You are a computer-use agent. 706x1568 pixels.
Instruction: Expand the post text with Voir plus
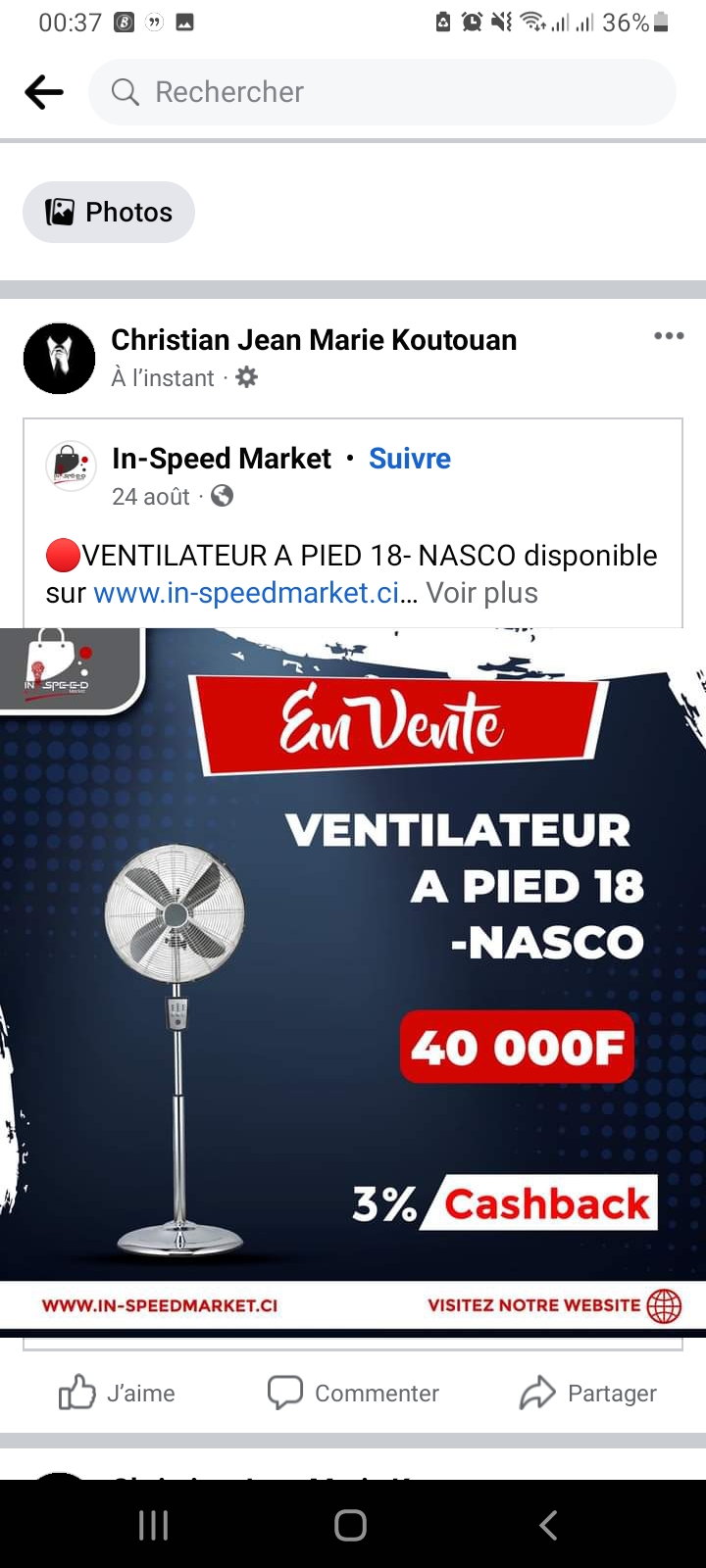[481, 593]
